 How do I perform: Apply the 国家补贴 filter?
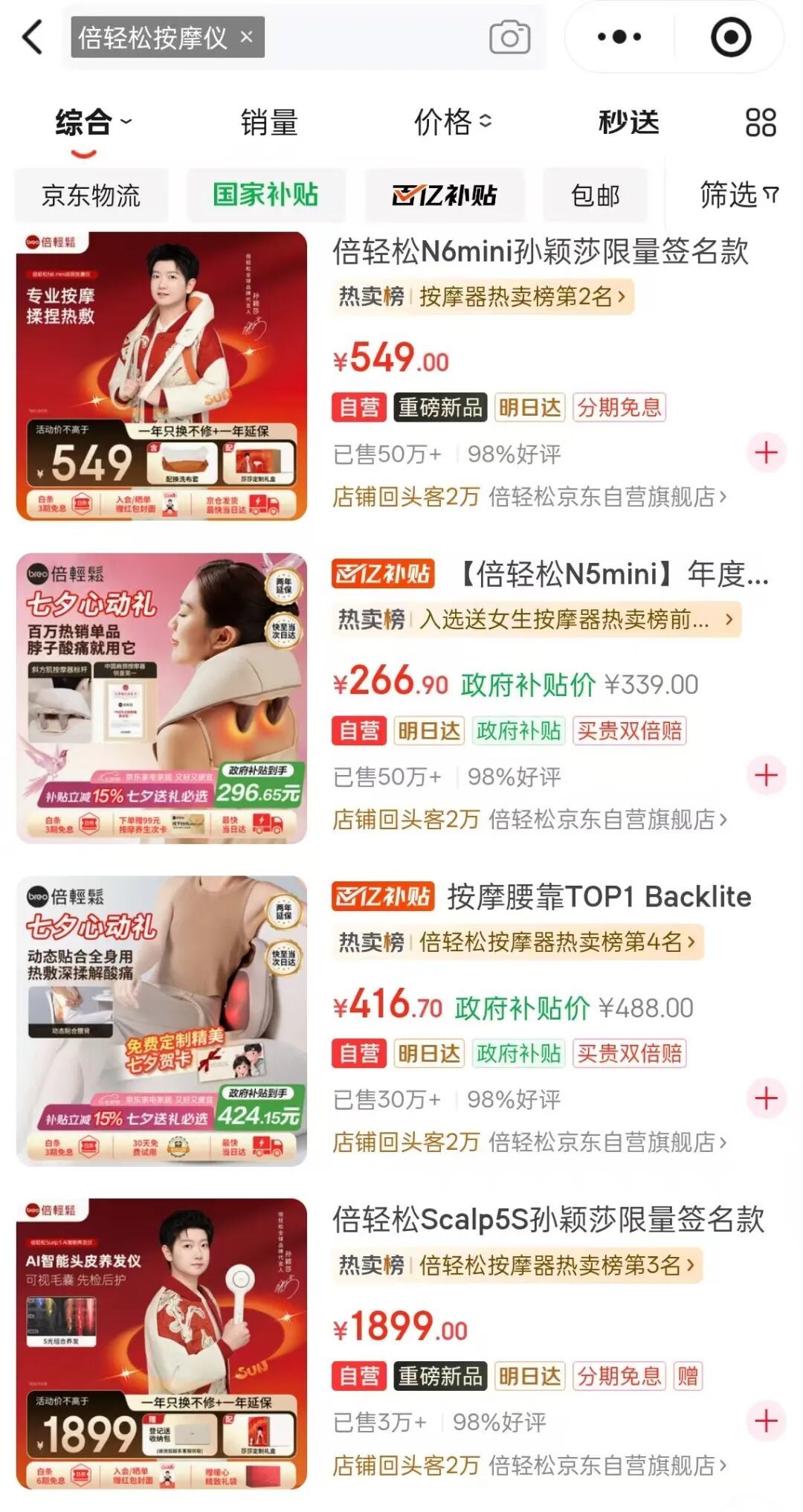265,196
